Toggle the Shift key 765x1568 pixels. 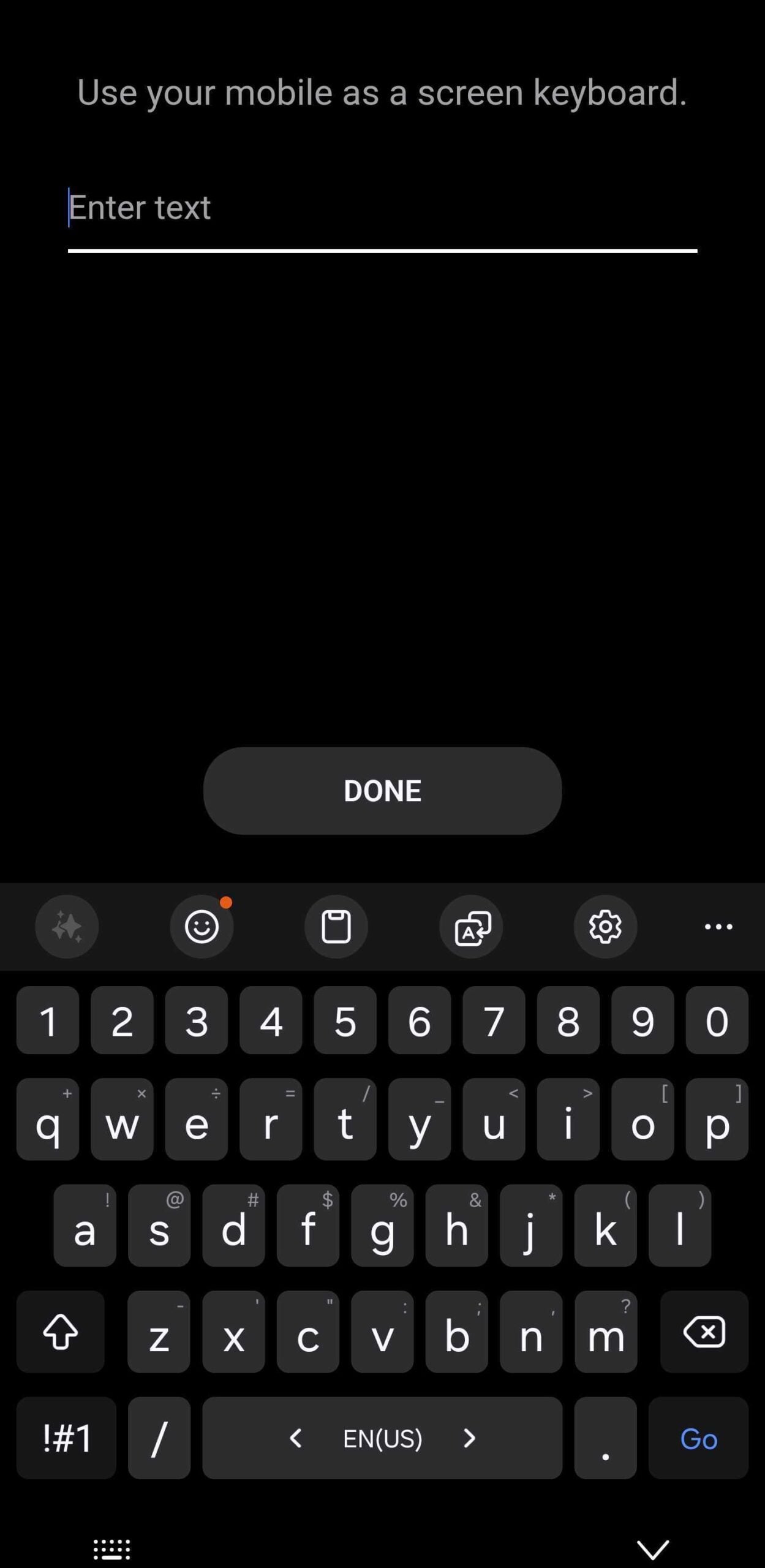point(61,1332)
